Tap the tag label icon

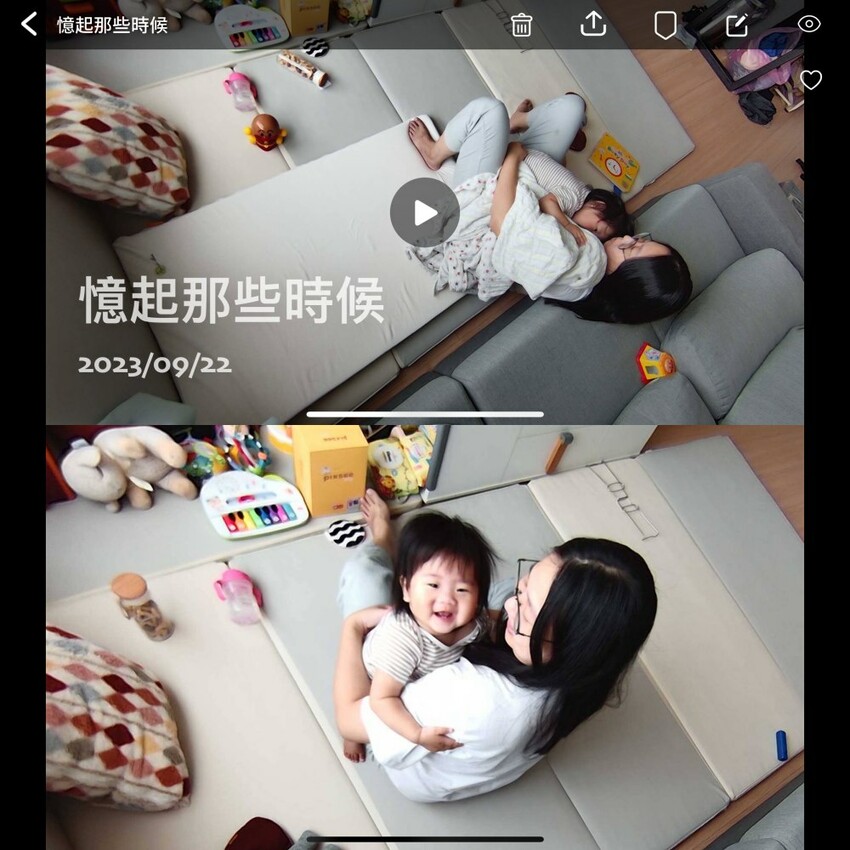coord(665,25)
